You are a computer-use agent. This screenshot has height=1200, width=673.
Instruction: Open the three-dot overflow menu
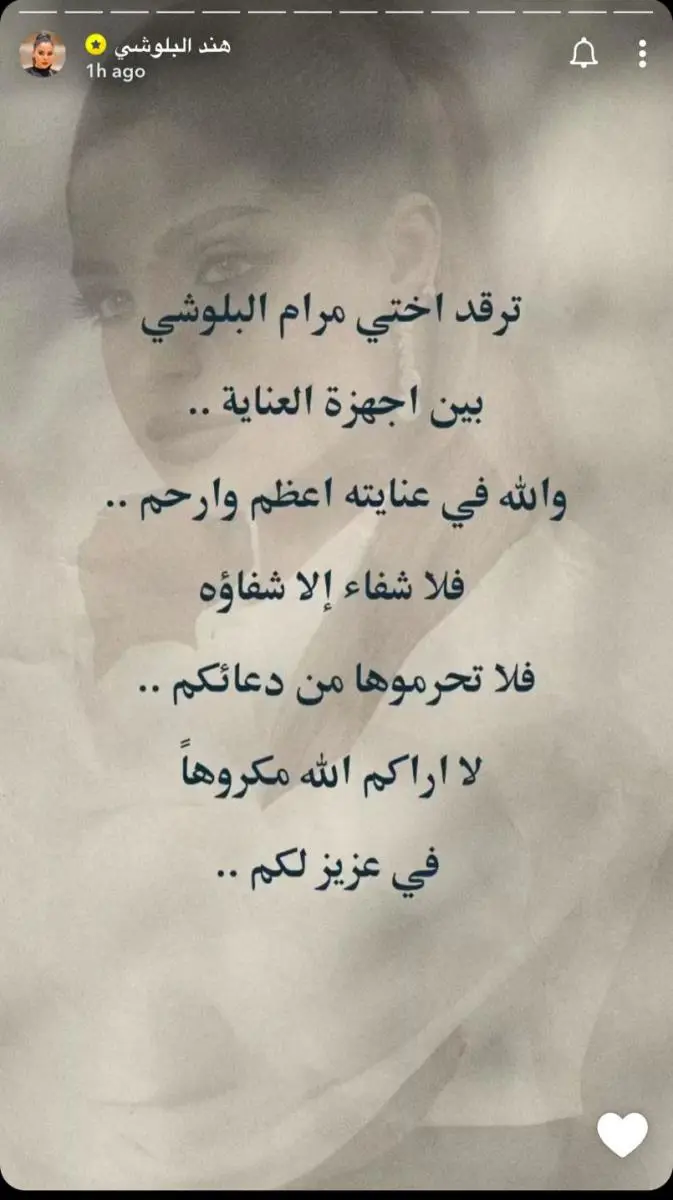[642, 54]
